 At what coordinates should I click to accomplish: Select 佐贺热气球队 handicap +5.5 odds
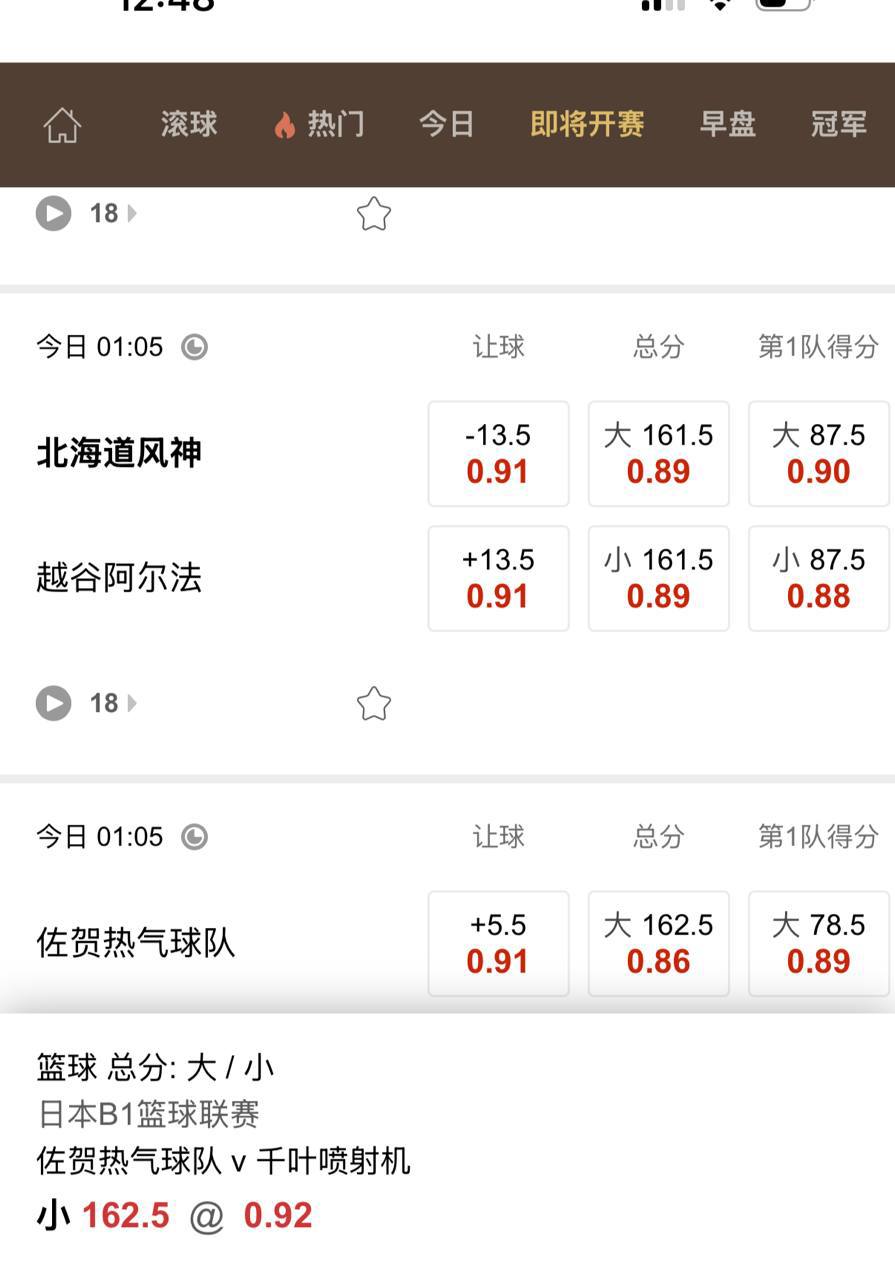498,943
